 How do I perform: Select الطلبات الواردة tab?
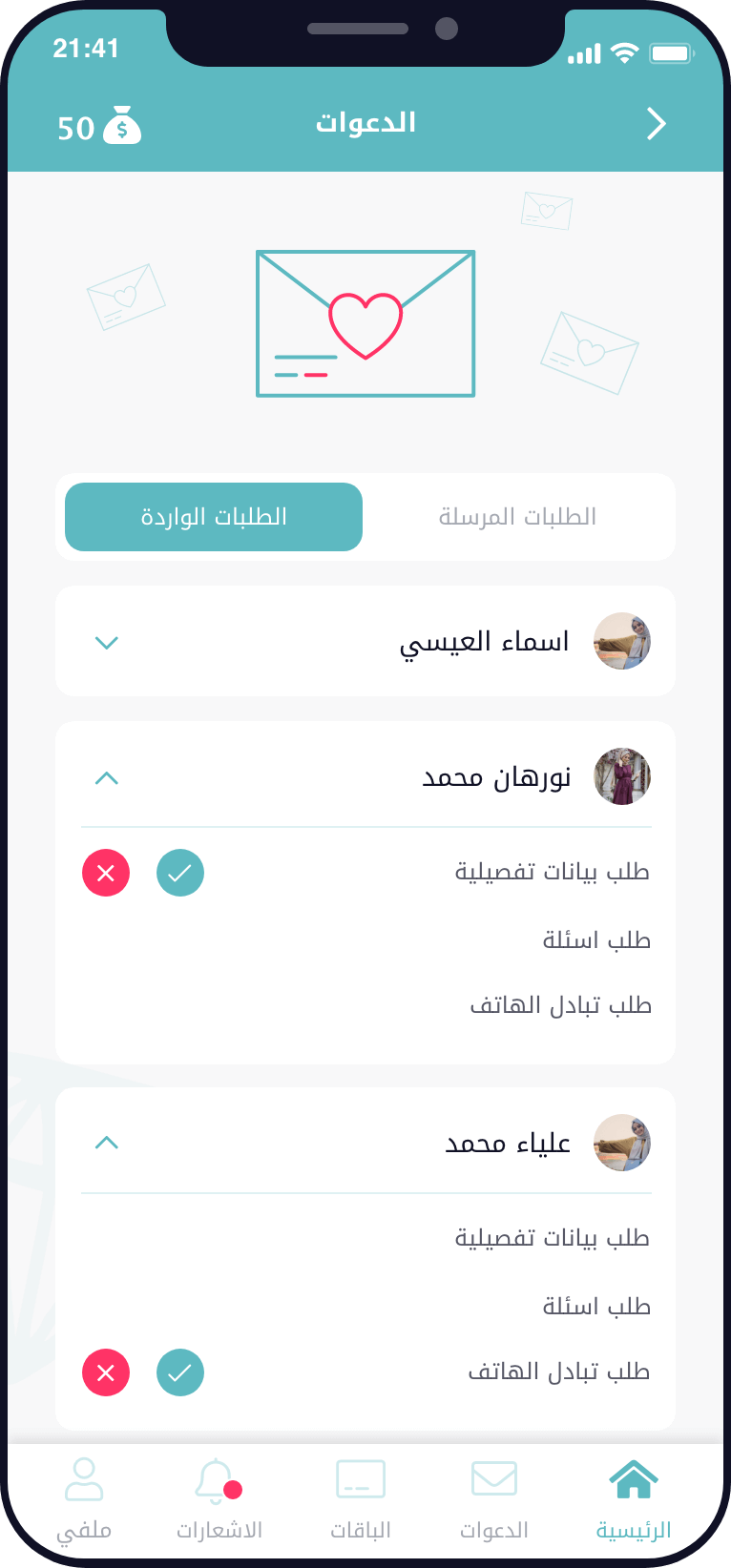click(214, 517)
